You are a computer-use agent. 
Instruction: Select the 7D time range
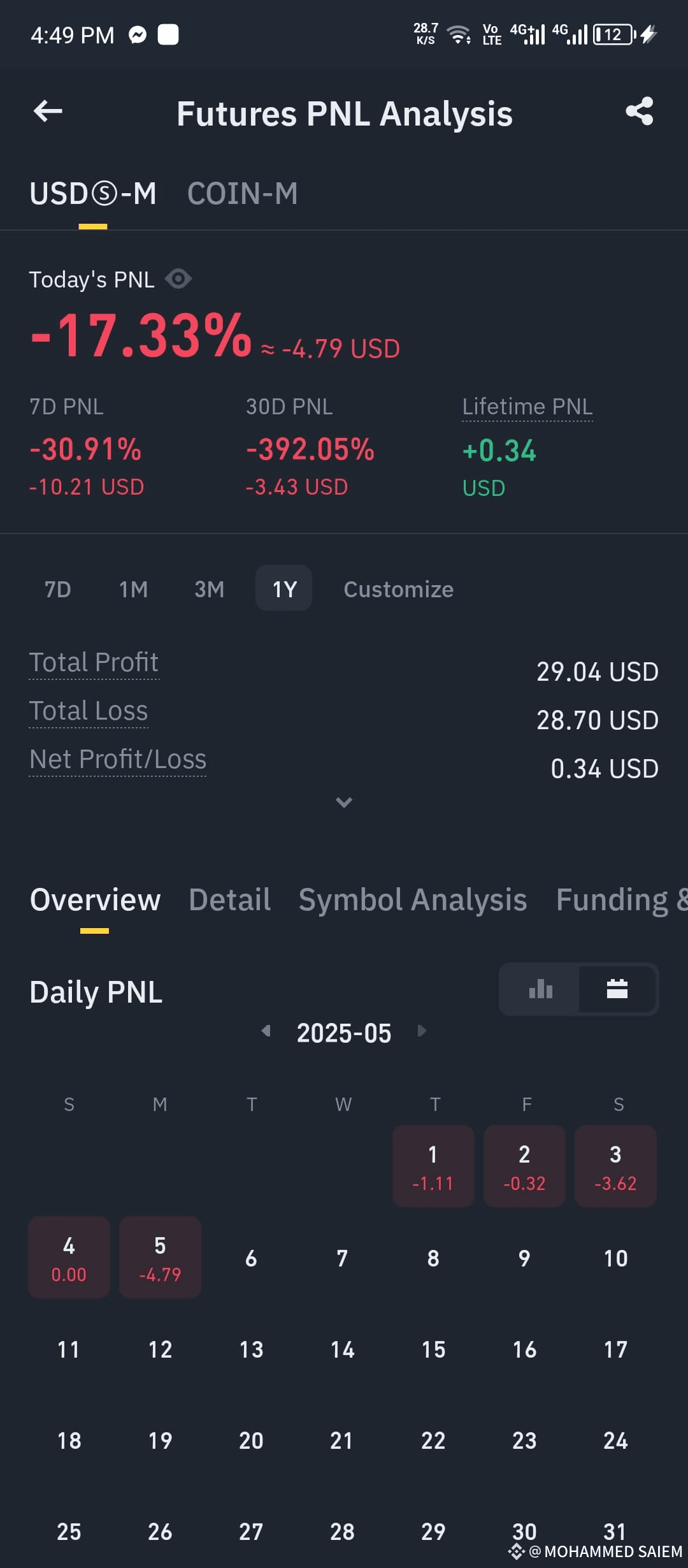pos(58,589)
